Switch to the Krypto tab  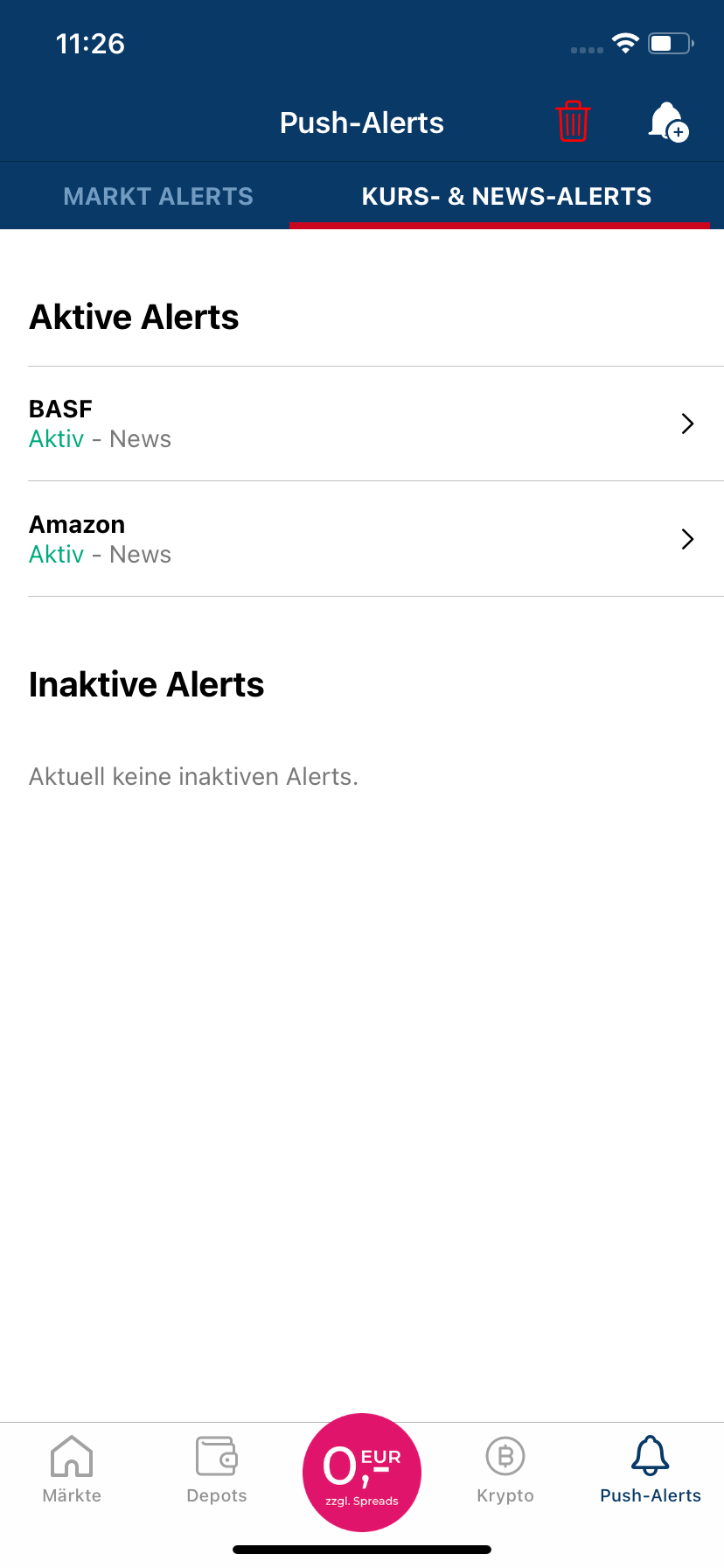point(505,1470)
